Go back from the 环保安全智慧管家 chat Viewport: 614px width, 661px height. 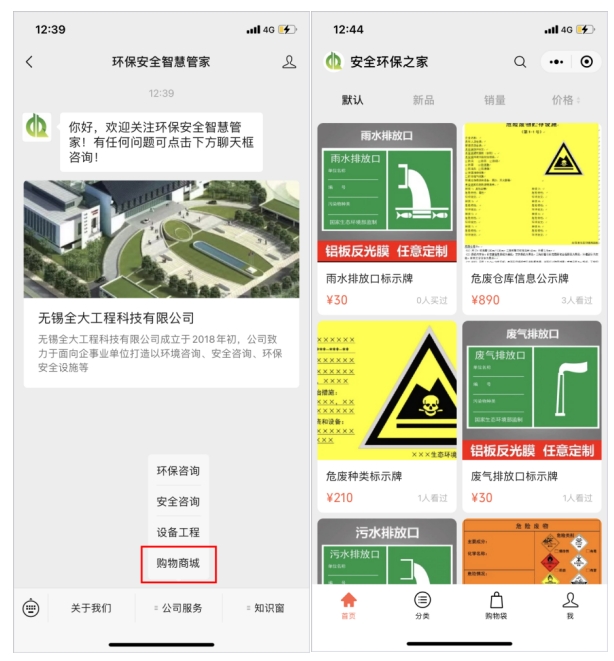coord(29,62)
